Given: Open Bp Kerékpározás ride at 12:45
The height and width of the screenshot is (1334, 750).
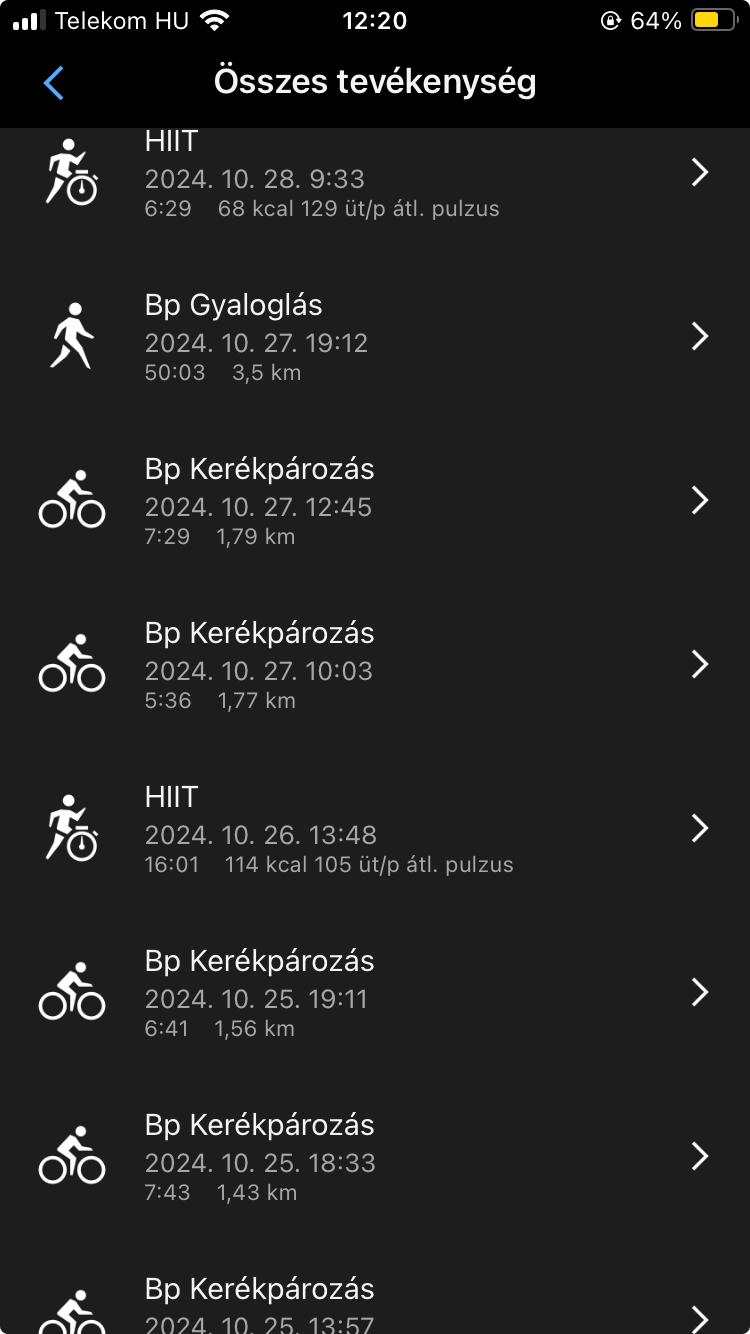Looking at the screenshot, I should (375, 502).
